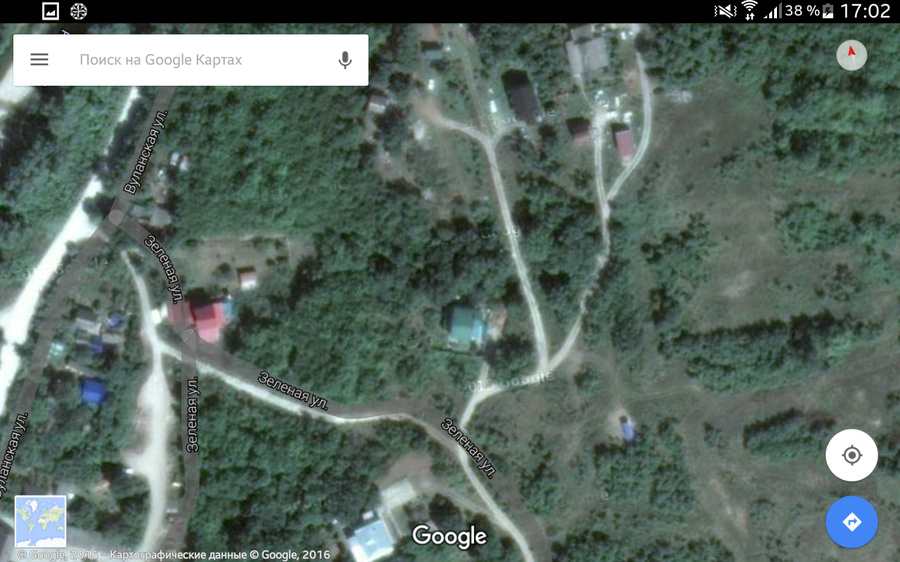Center the map on my location

pos(852,456)
